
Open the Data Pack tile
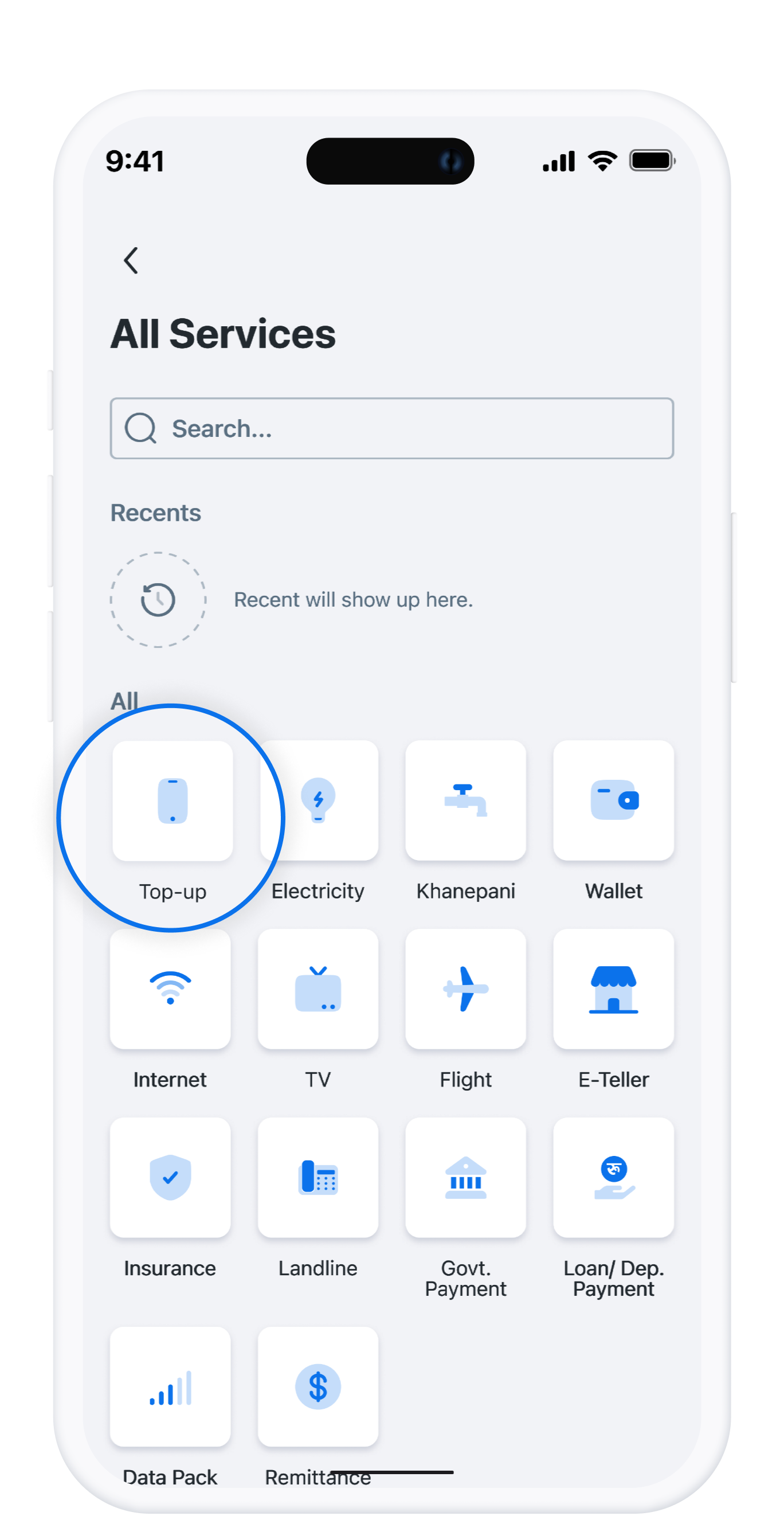point(170,1387)
